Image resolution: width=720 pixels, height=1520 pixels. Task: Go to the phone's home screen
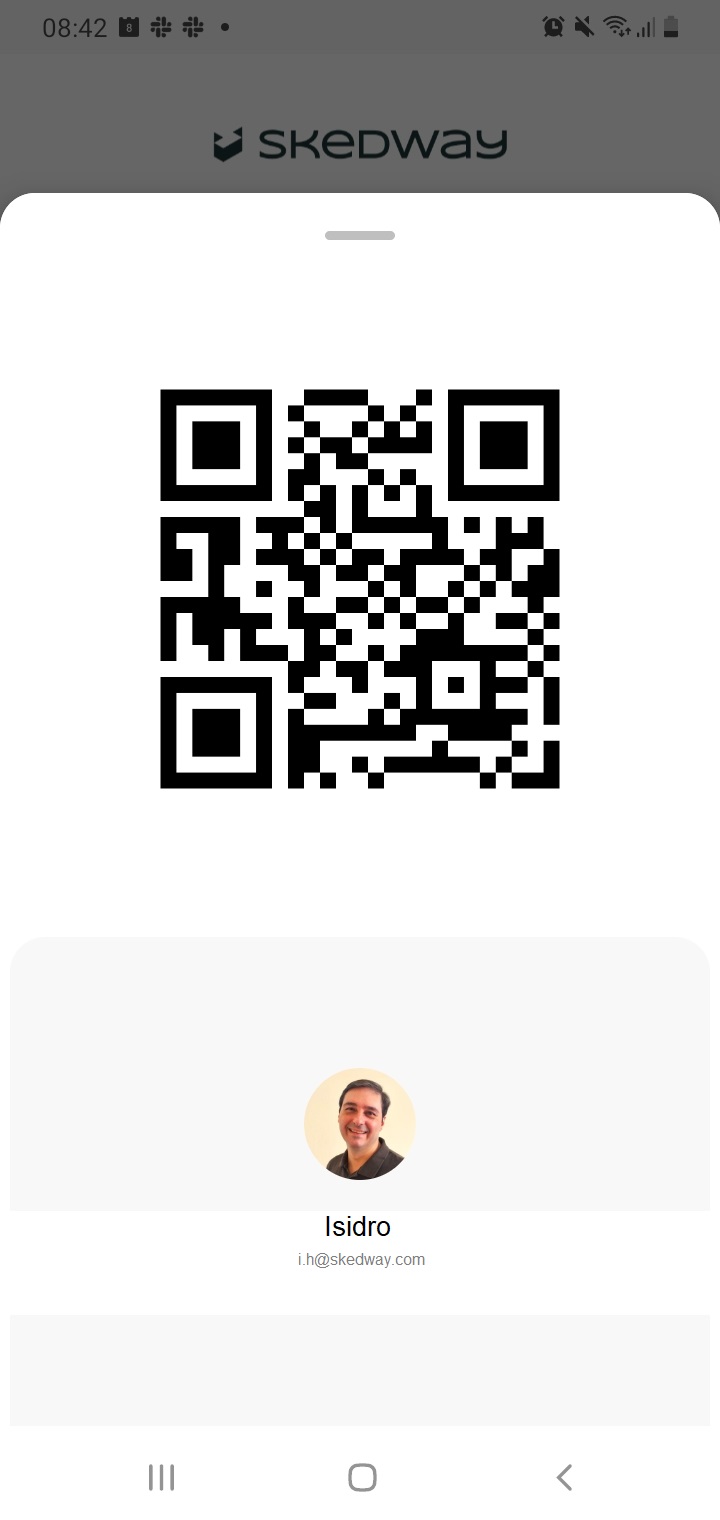point(362,1477)
